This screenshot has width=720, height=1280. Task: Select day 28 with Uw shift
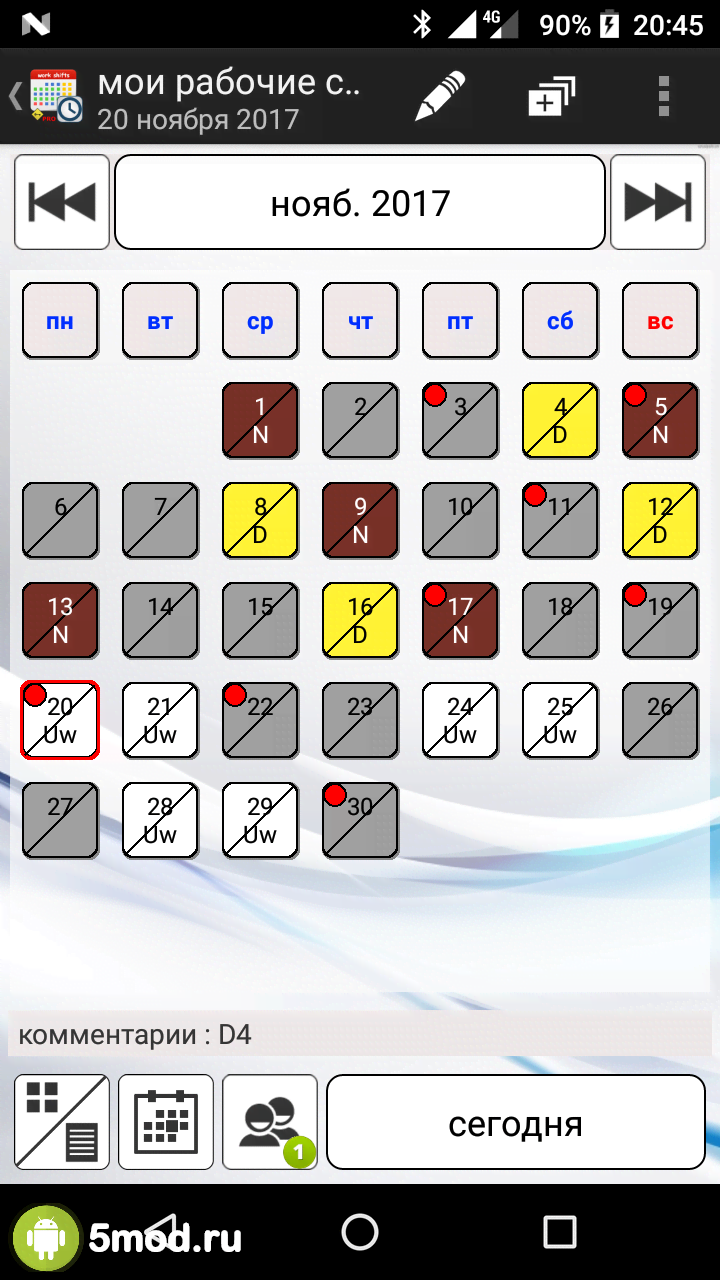tap(160, 820)
